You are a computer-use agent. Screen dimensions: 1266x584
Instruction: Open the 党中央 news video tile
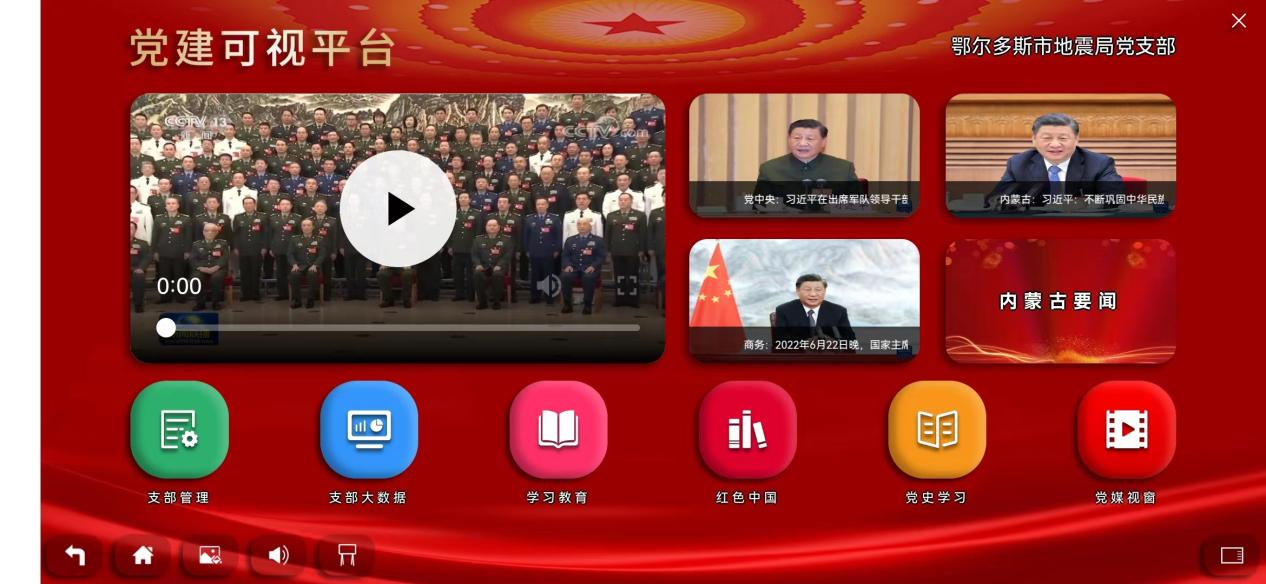point(804,155)
